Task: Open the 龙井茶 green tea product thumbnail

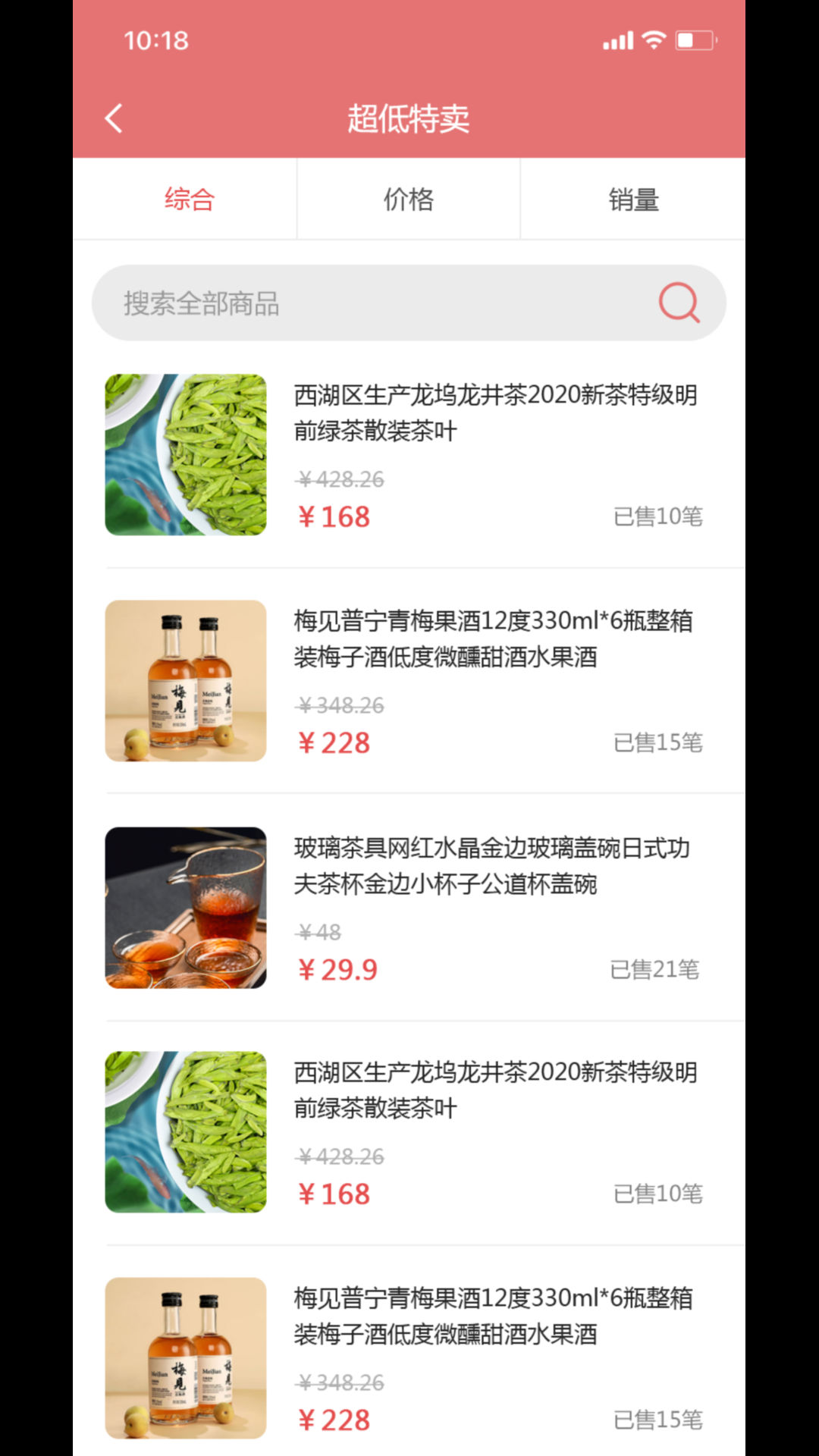Action: [x=186, y=455]
